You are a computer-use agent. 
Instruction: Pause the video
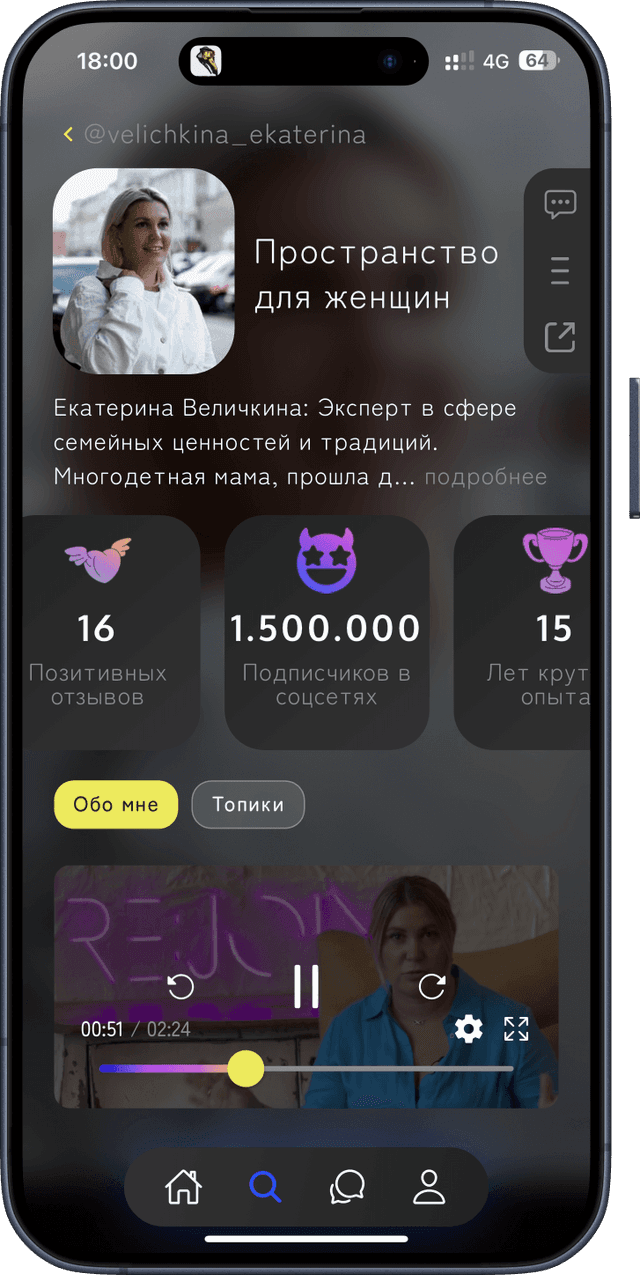307,986
